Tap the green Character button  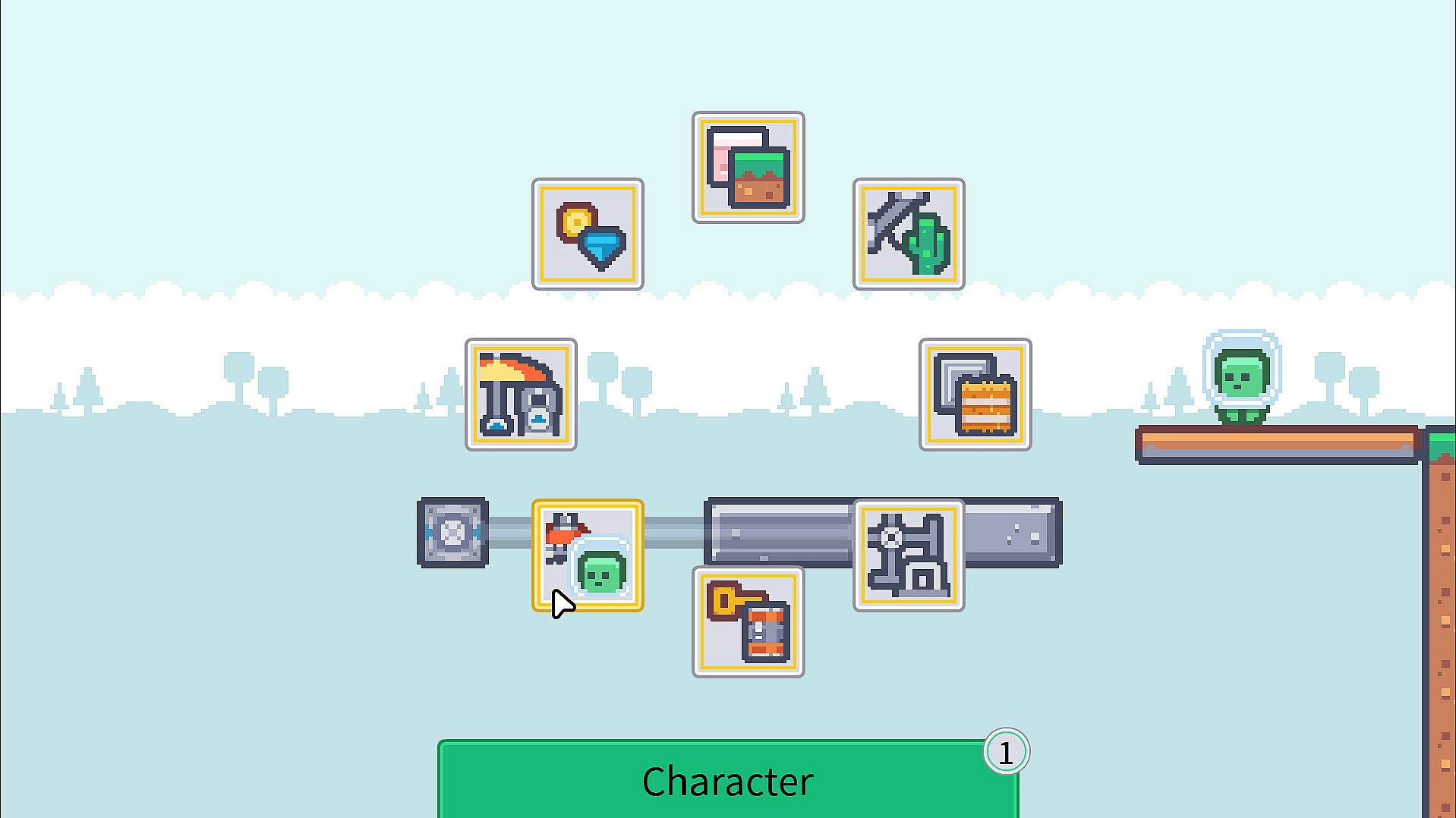pos(727,781)
